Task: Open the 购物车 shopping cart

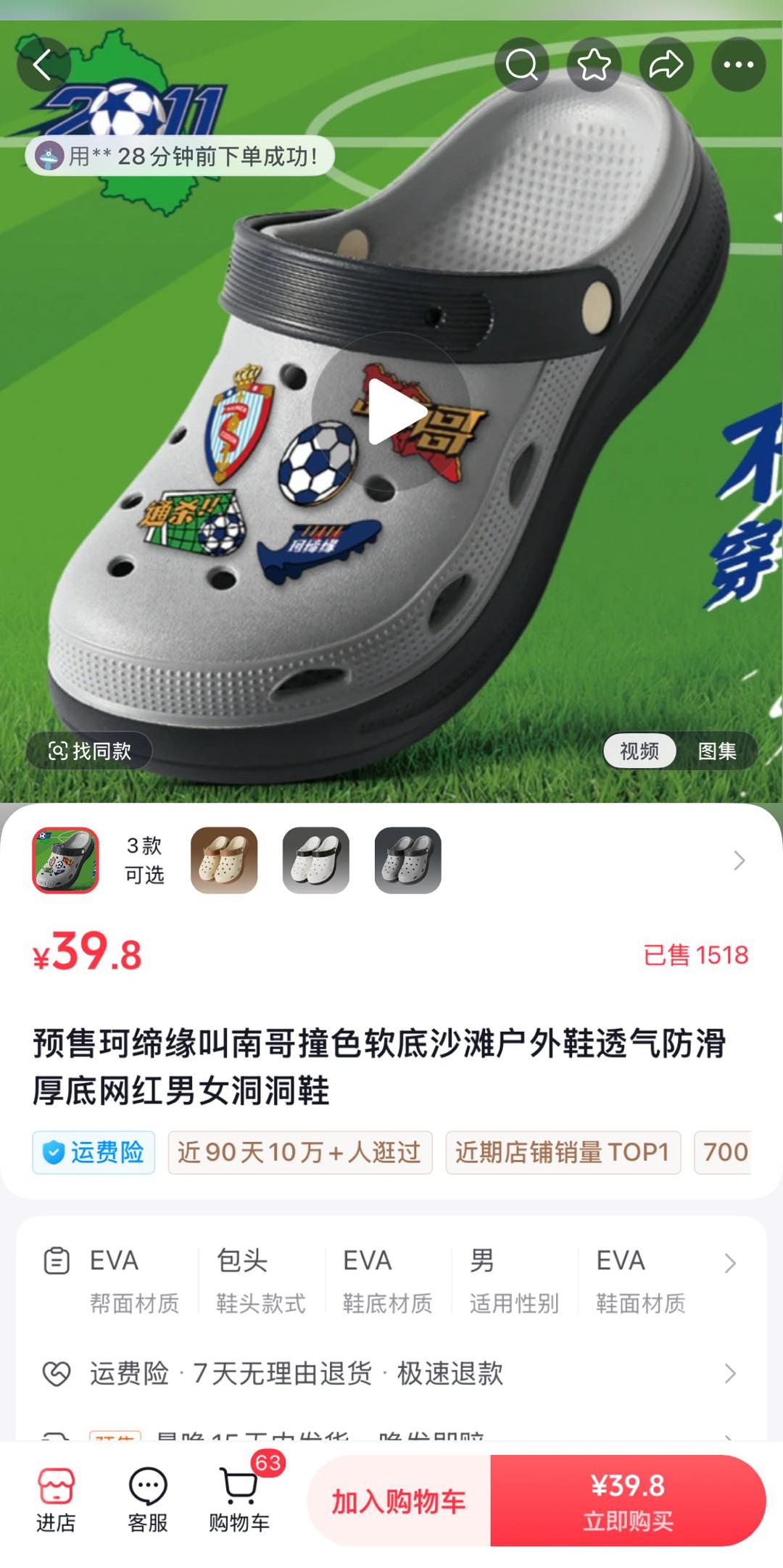Action: pos(239,1499)
